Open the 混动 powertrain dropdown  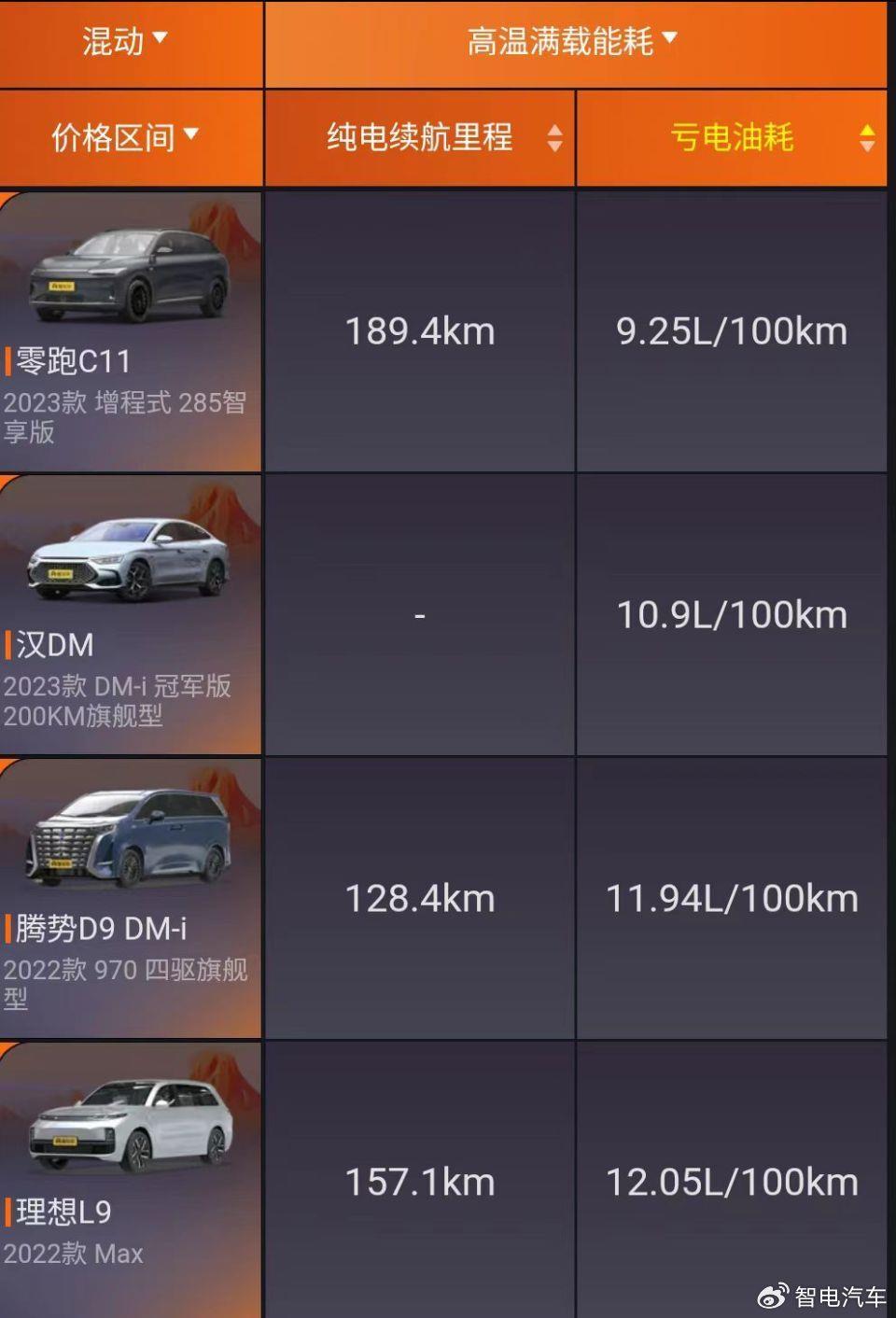(124, 41)
